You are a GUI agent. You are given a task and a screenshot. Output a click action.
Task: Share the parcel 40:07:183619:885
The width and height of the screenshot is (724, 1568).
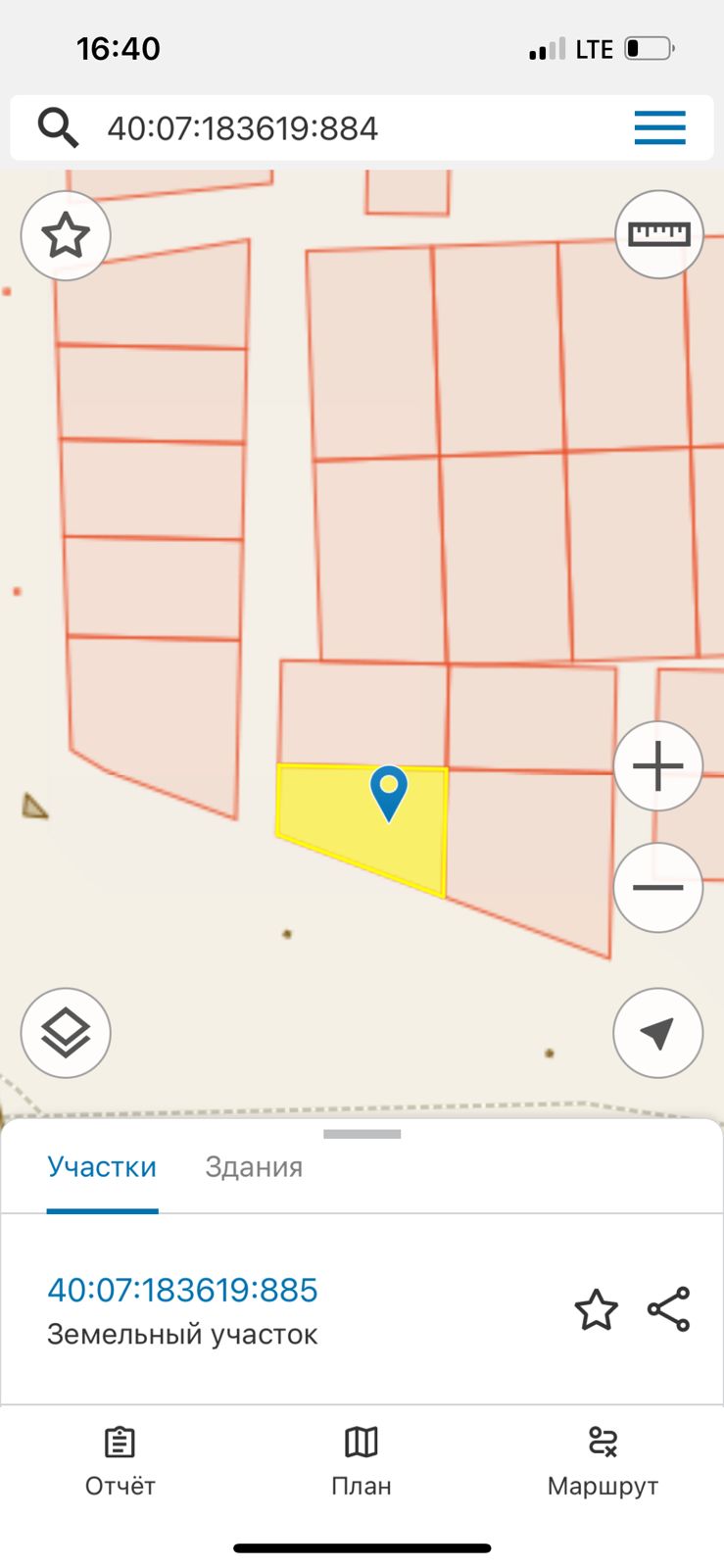[669, 1309]
